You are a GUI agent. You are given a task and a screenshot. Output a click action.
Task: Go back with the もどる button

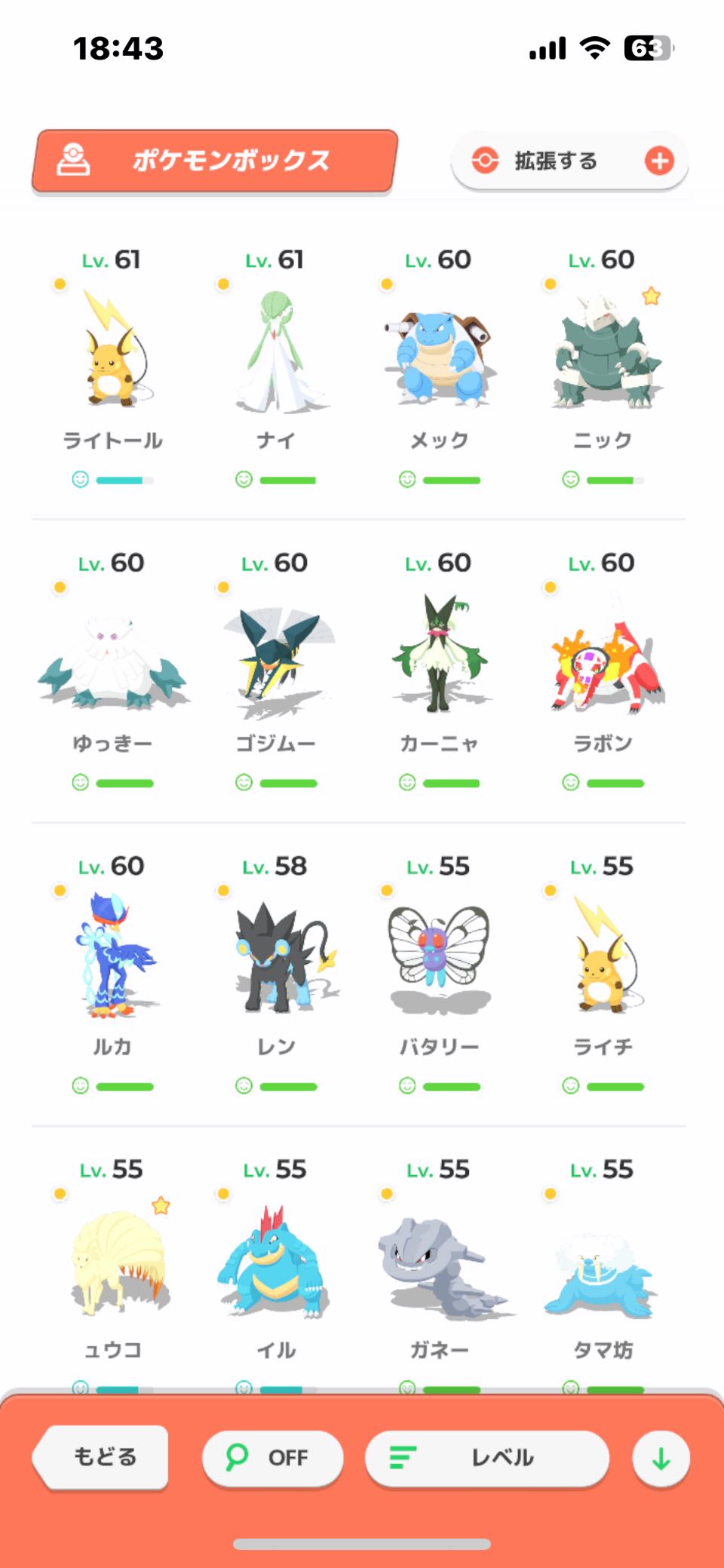click(x=103, y=1457)
